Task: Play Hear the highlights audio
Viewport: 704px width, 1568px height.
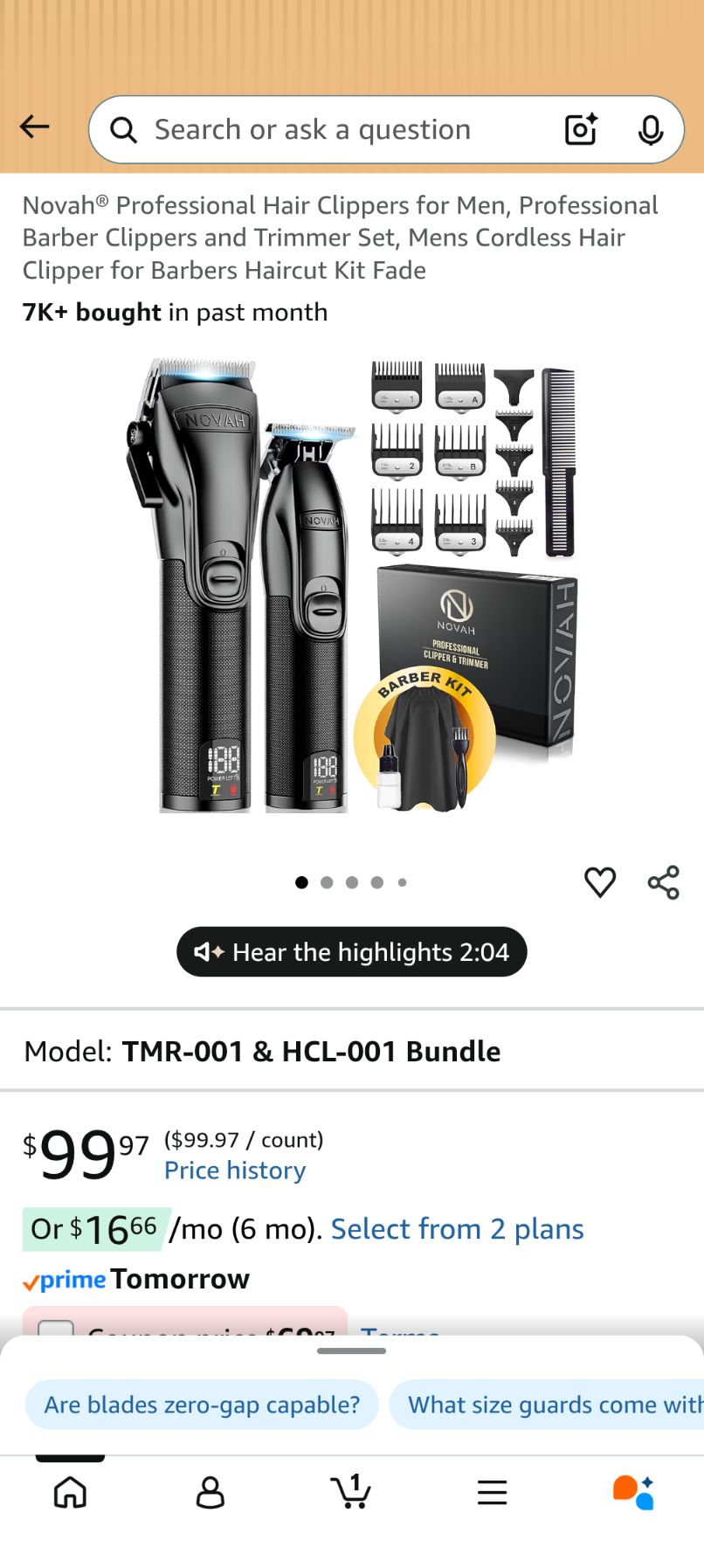Action: pos(351,952)
